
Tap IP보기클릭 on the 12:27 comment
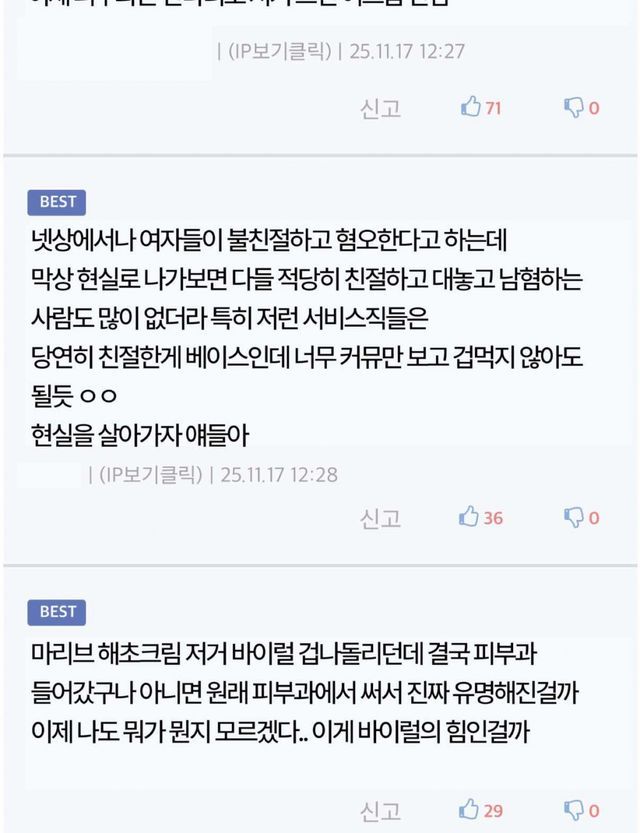(x=277, y=50)
